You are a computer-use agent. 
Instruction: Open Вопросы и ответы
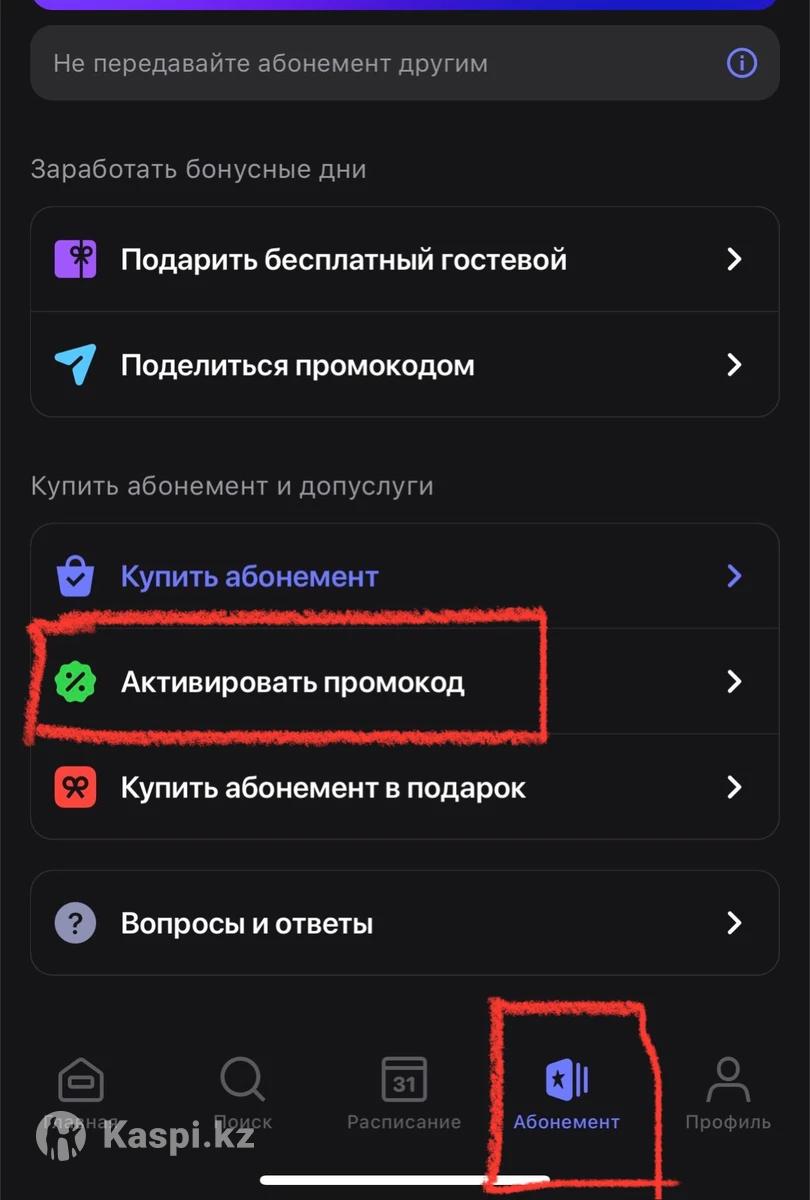tap(404, 923)
